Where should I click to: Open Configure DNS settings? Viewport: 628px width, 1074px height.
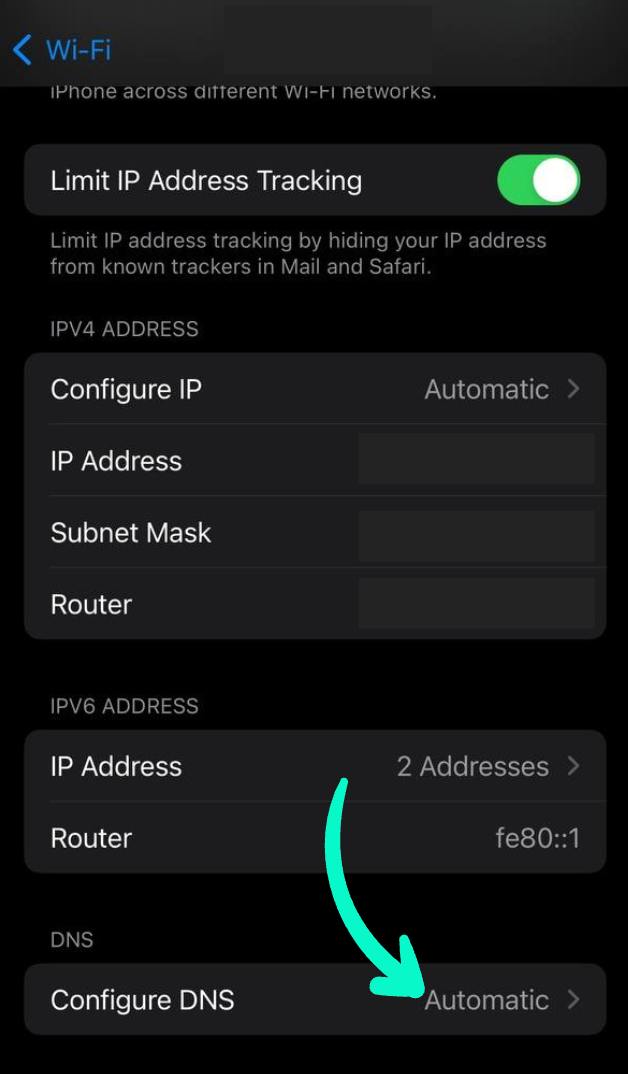[x=315, y=999]
